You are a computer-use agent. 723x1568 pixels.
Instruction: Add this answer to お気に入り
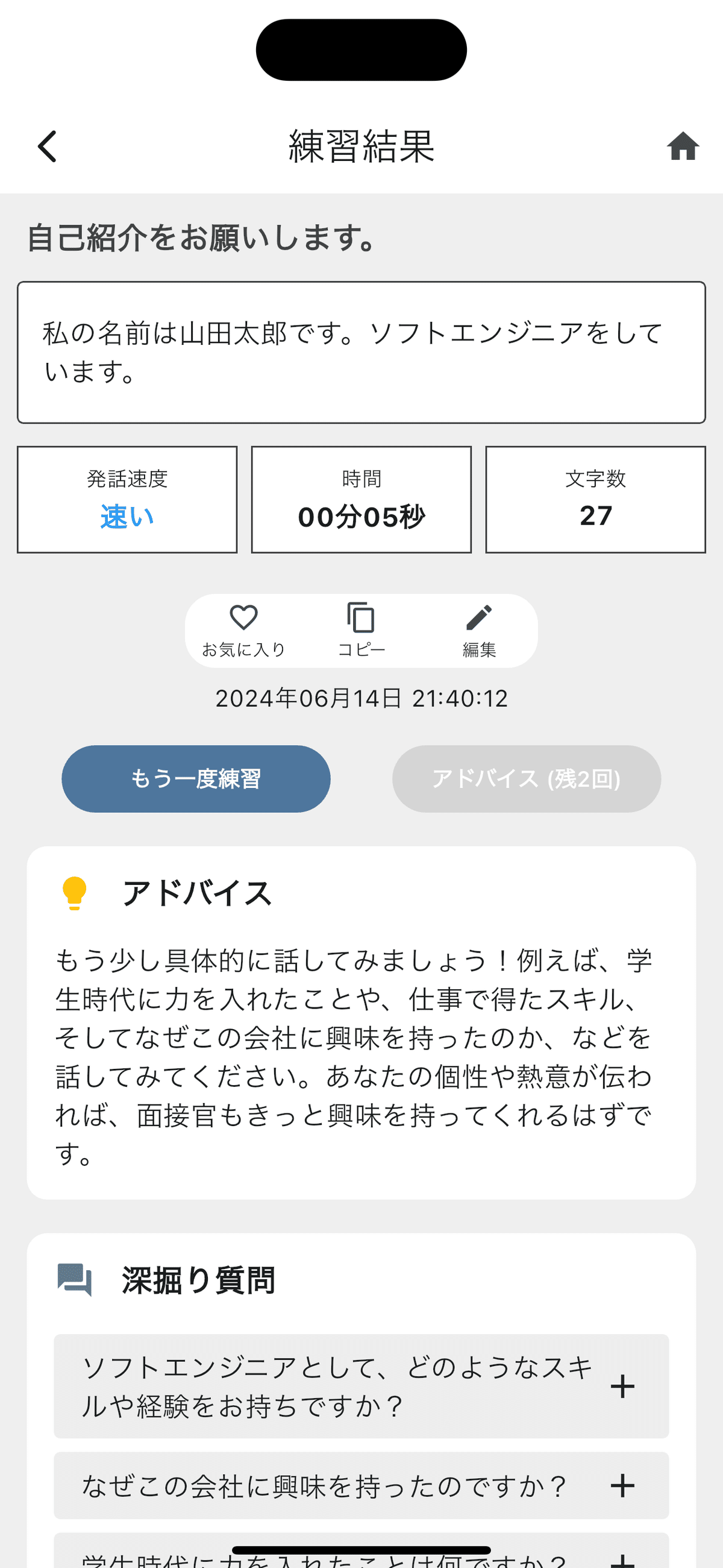[243, 631]
